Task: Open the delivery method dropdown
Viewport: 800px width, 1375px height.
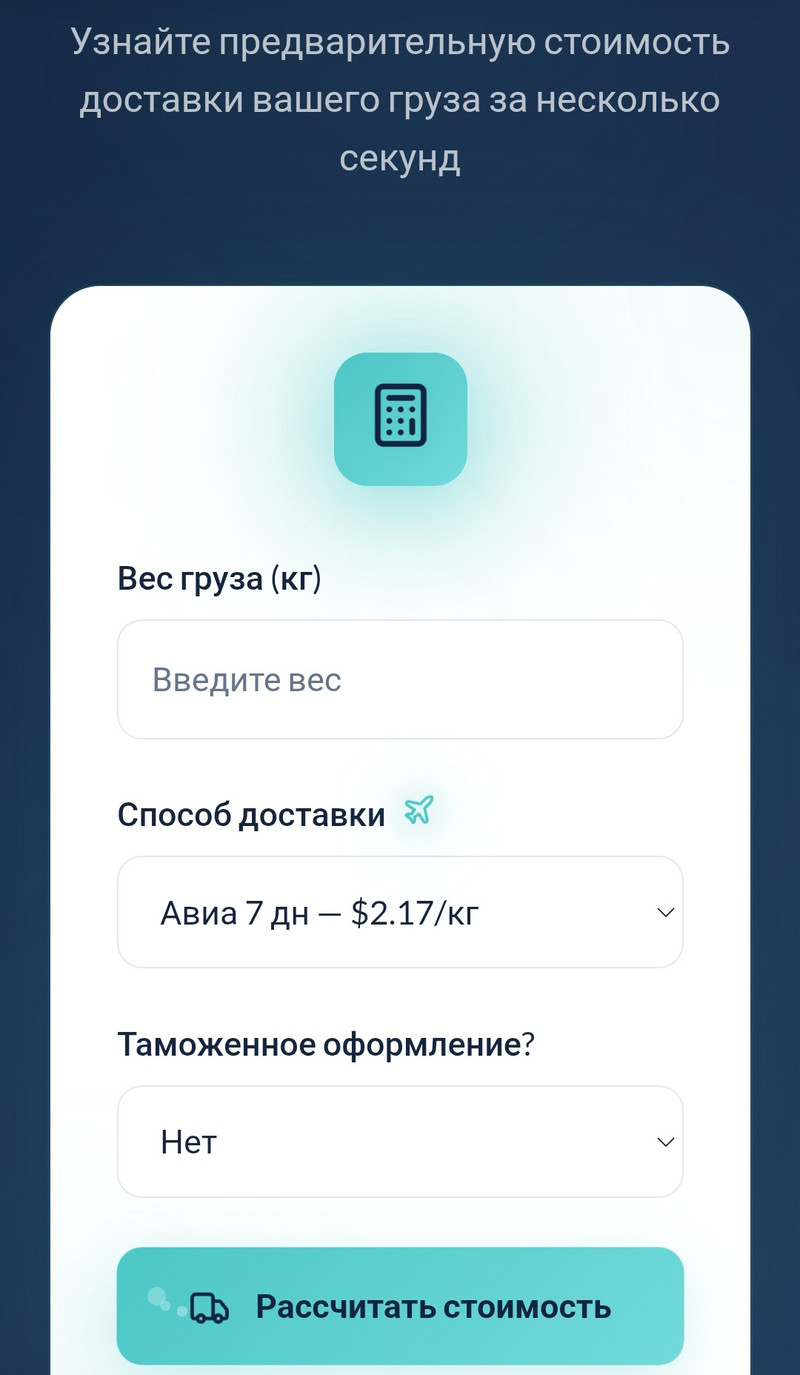Action: pyautogui.click(x=400, y=912)
